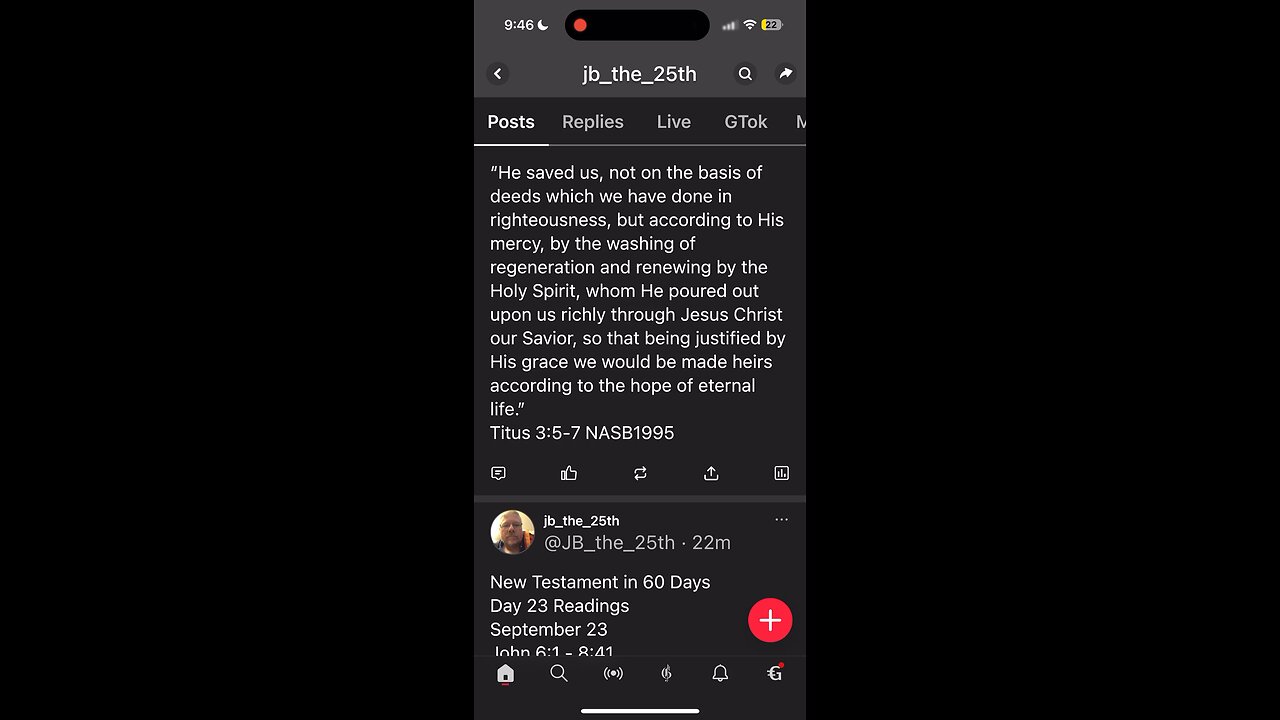Share the Titus 3:5-7 post
This screenshot has width=1280, height=720.
(x=711, y=473)
